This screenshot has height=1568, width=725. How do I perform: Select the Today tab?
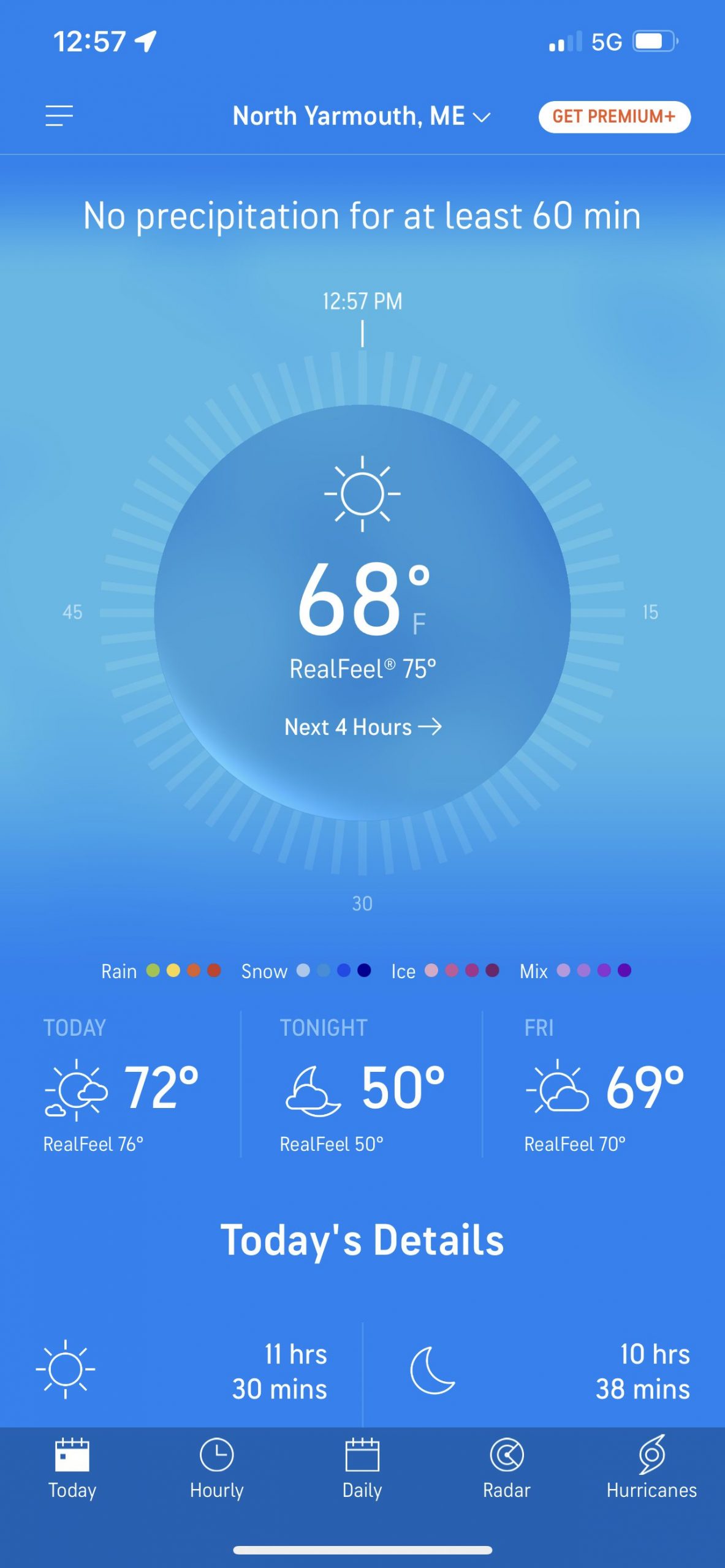point(72,1468)
